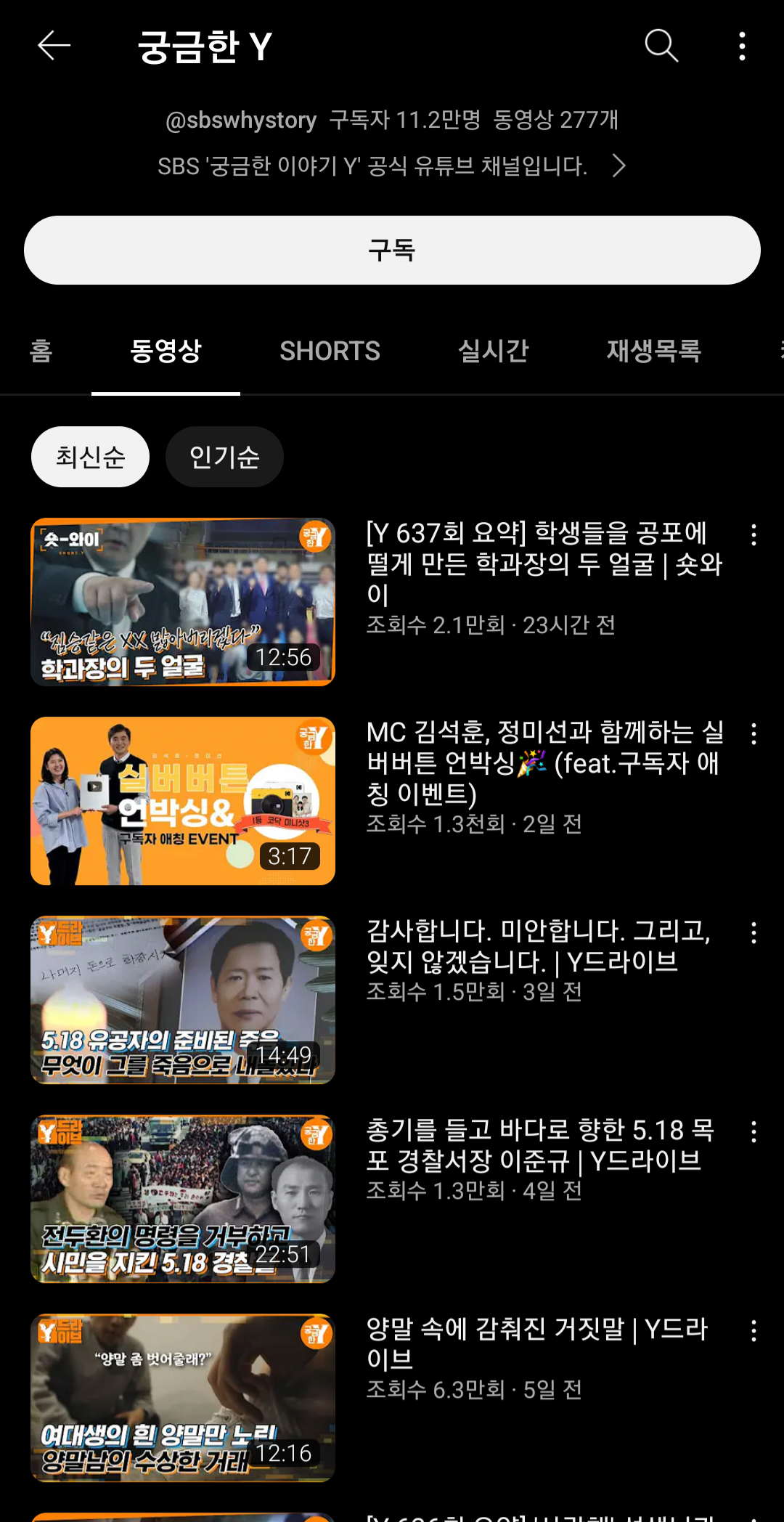Select the 최신순 sort chip

(x=90, y=457)
